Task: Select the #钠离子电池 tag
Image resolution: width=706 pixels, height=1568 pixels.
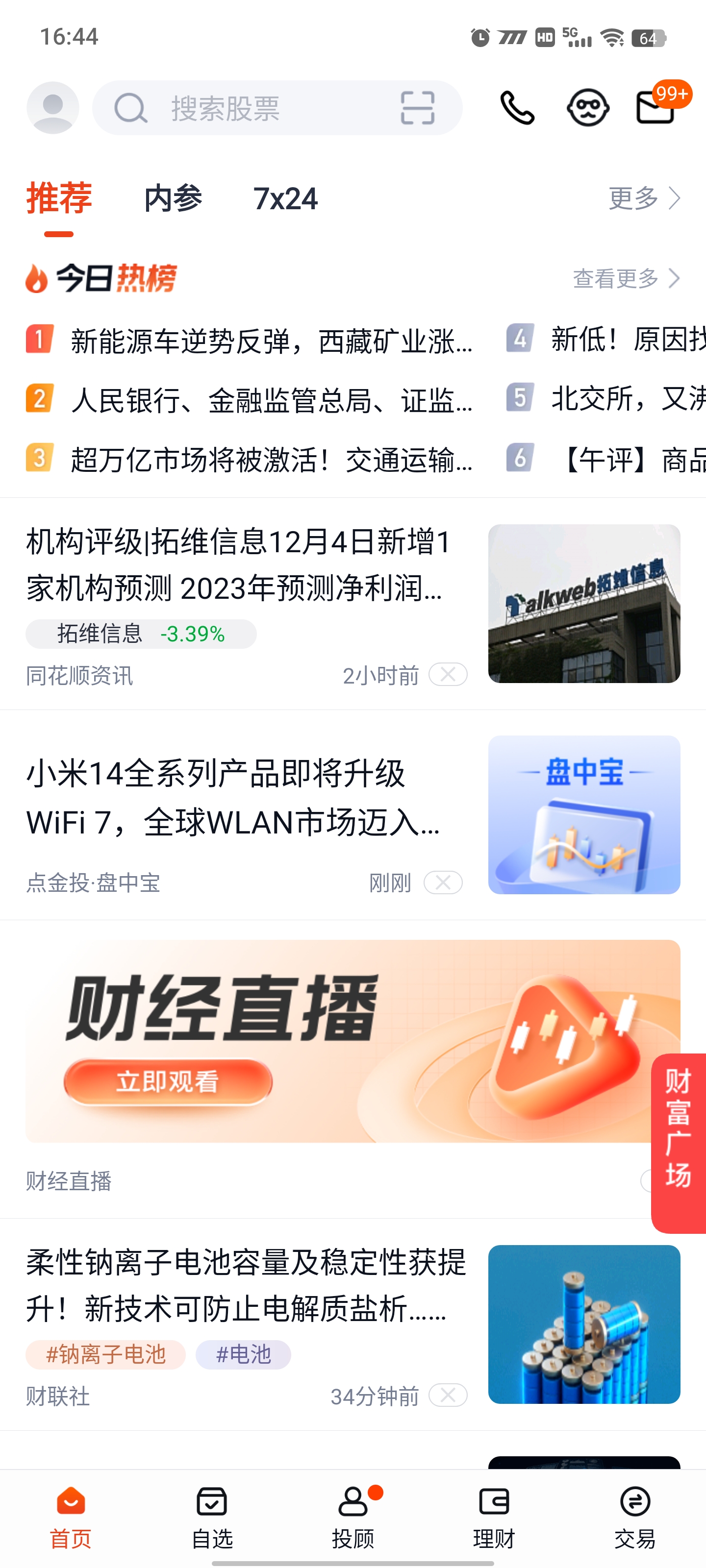Action: (105, 1354)
